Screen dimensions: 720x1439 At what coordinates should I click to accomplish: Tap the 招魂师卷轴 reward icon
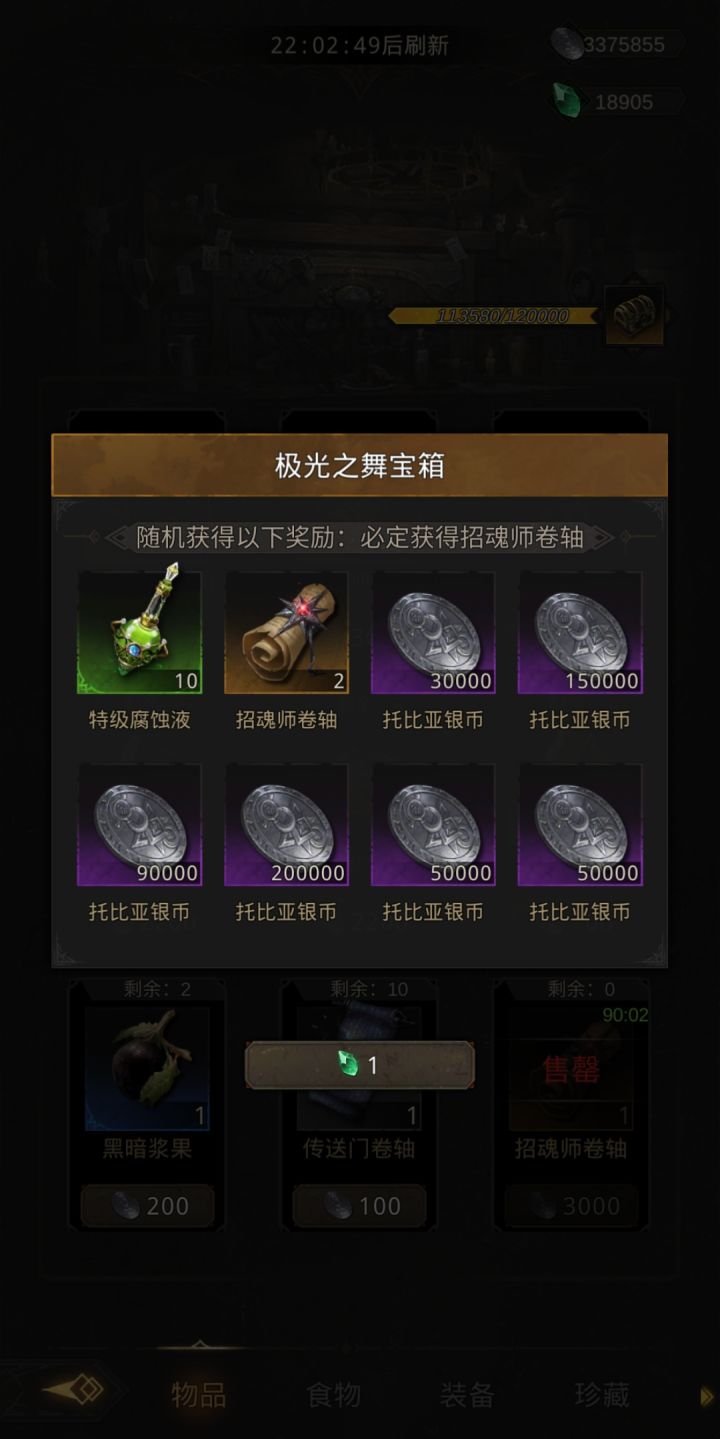click(x=287, y=631)
